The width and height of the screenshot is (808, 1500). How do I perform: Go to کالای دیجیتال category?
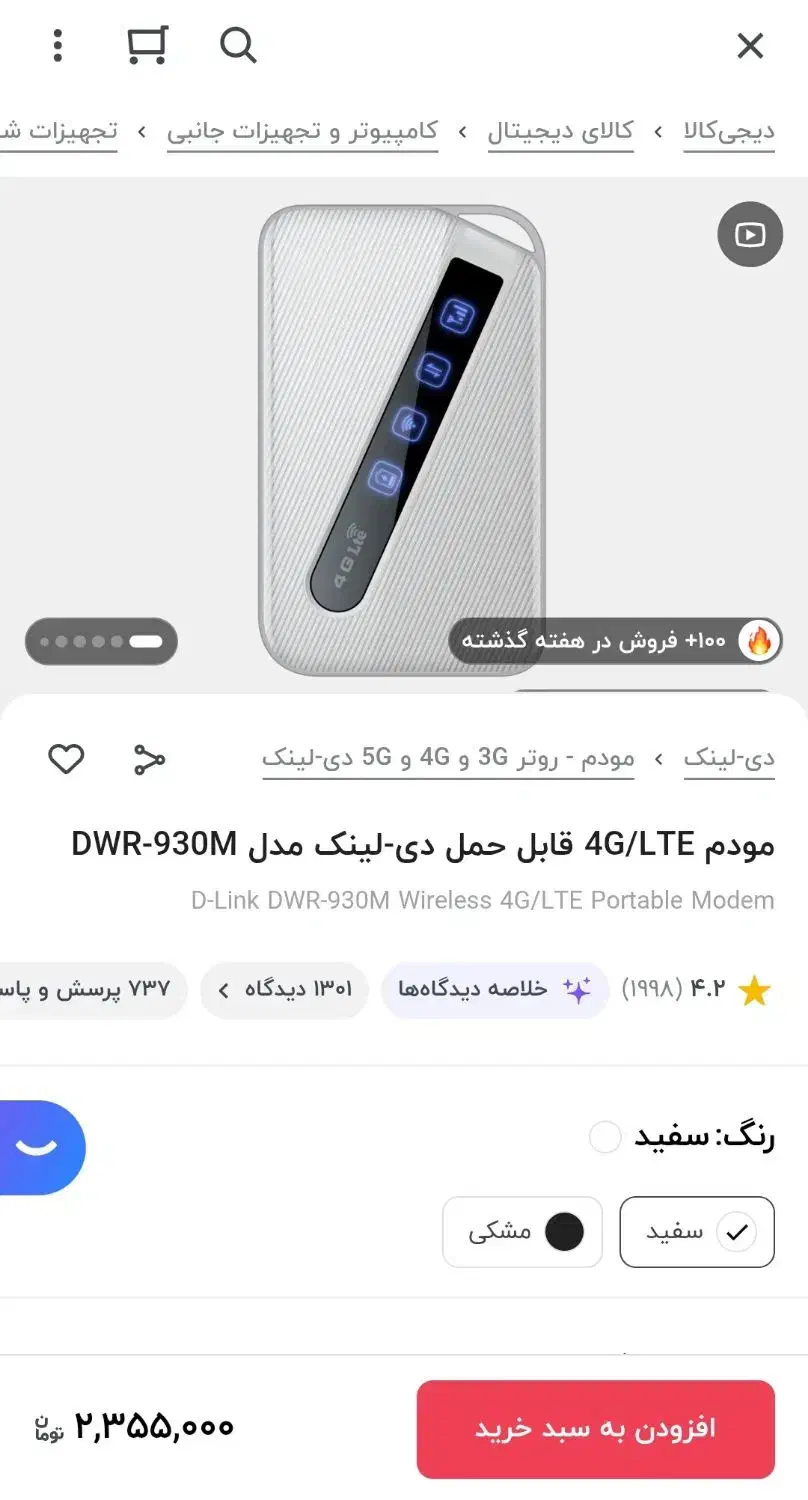tap(561, 131)
